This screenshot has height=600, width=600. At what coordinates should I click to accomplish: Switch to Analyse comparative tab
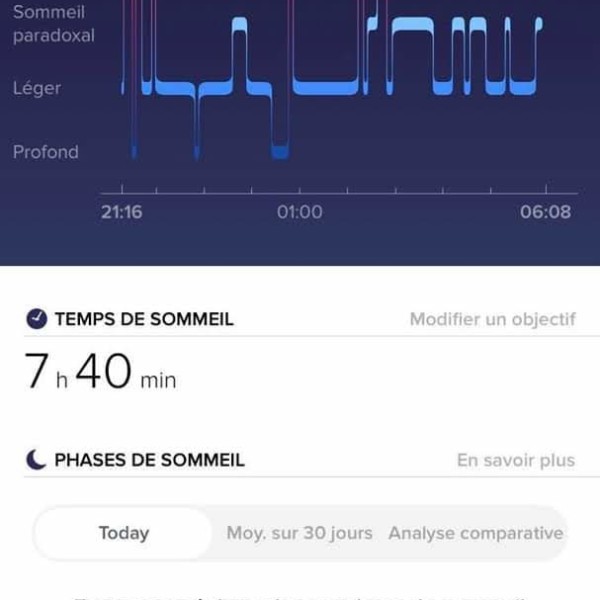[x=475, y=533]
